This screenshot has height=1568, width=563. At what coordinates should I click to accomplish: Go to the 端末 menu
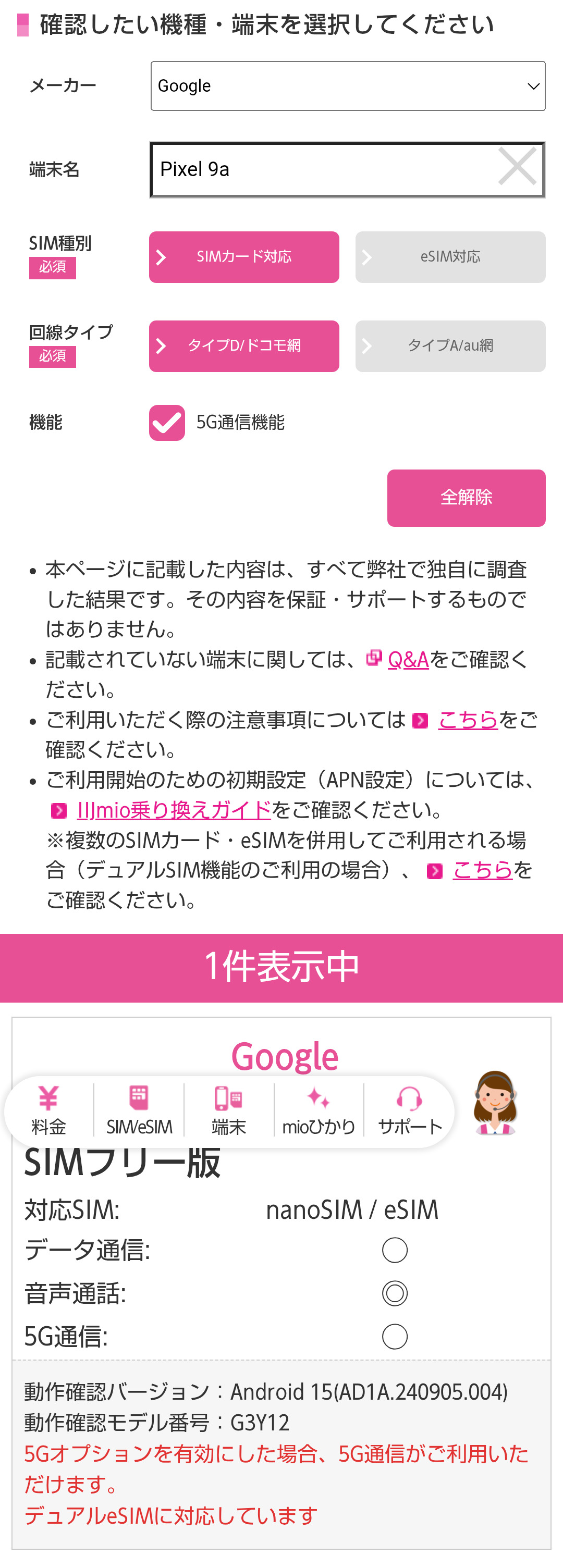click(229, 1111)
